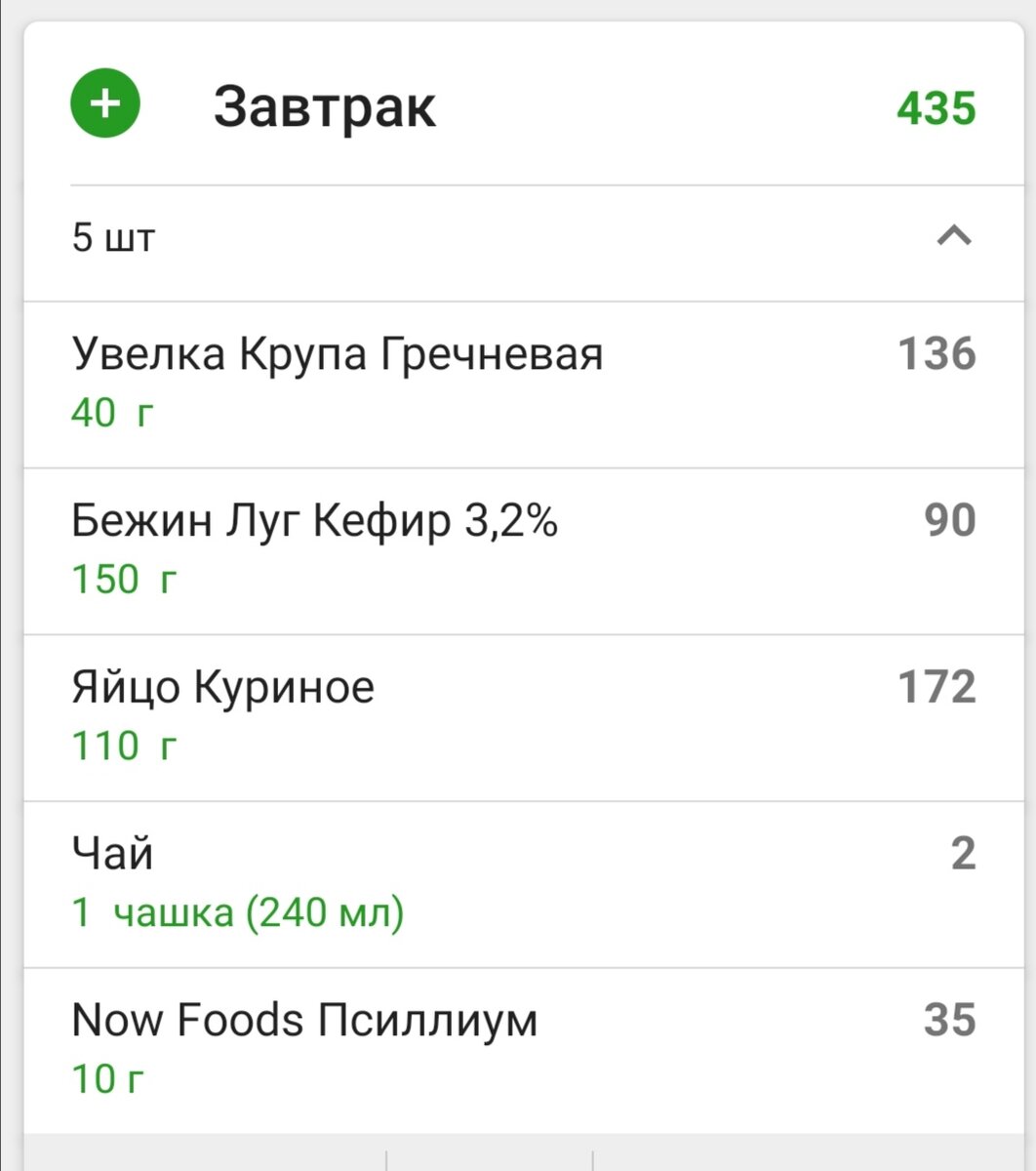Click the 2 calorie value for tea

(x=963, y=852)
